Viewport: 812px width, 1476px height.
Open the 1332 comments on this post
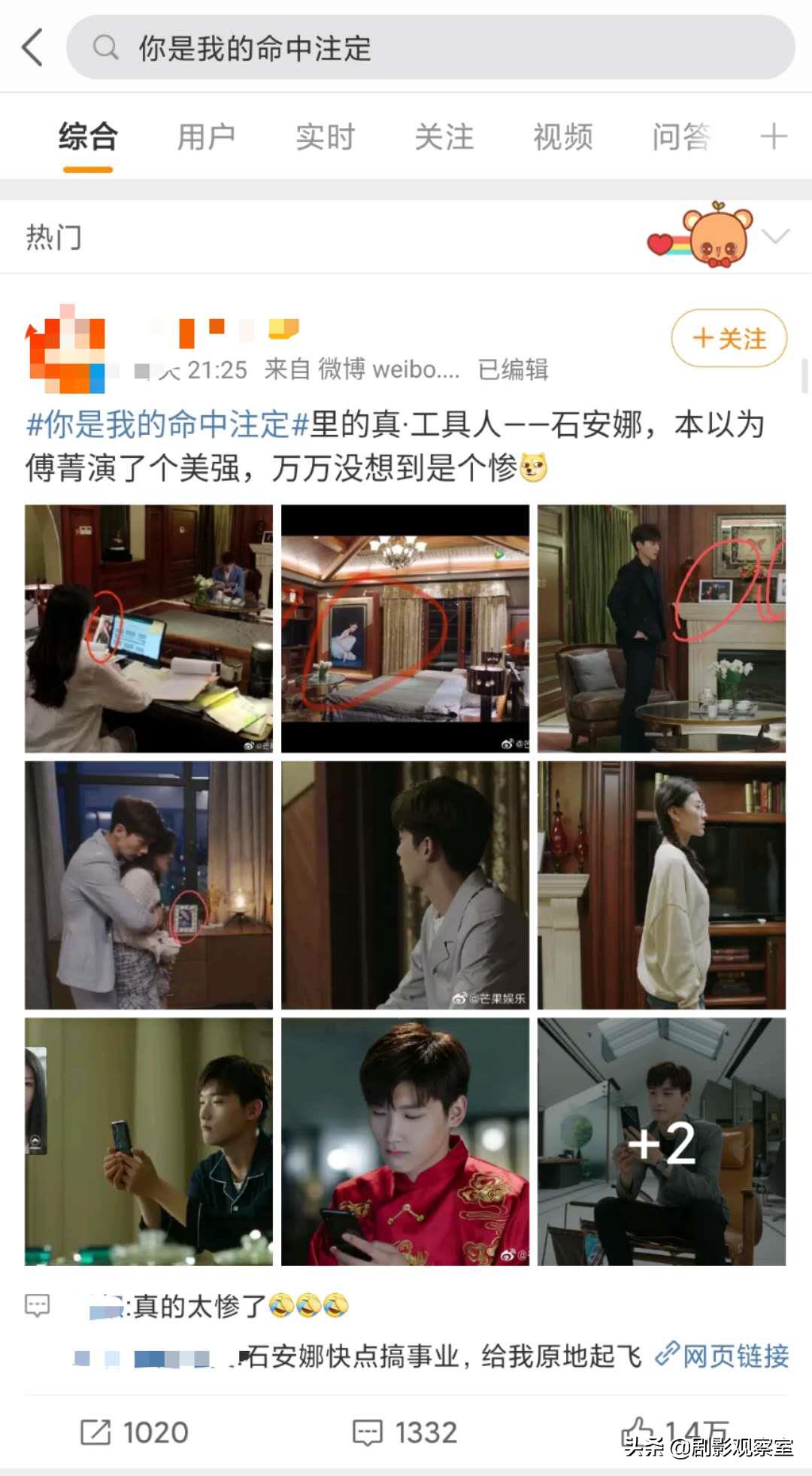click(x=406, y=1432)
